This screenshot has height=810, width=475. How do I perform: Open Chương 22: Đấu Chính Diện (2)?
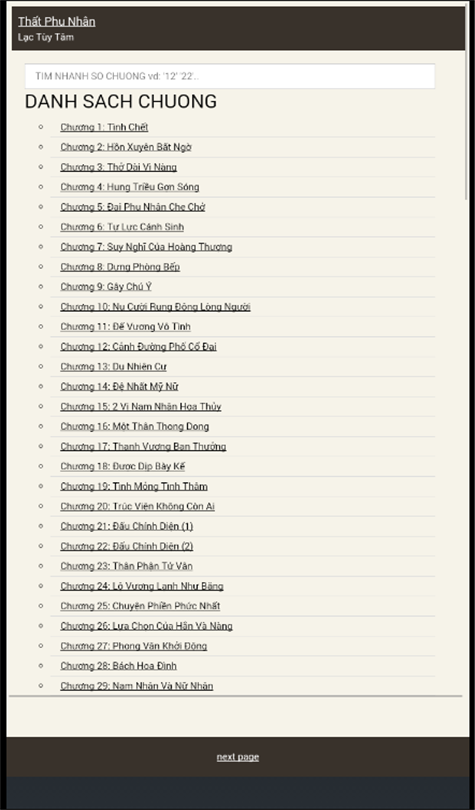click(x=127, y=546)
